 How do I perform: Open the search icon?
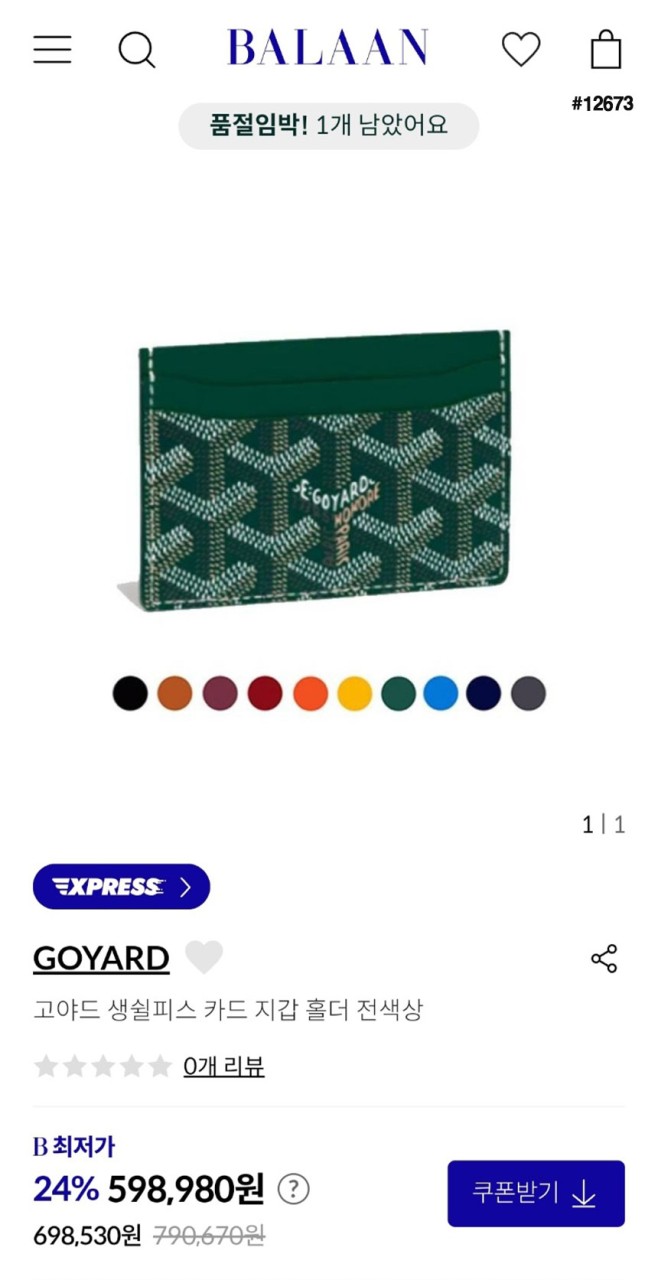coord(137,49)
